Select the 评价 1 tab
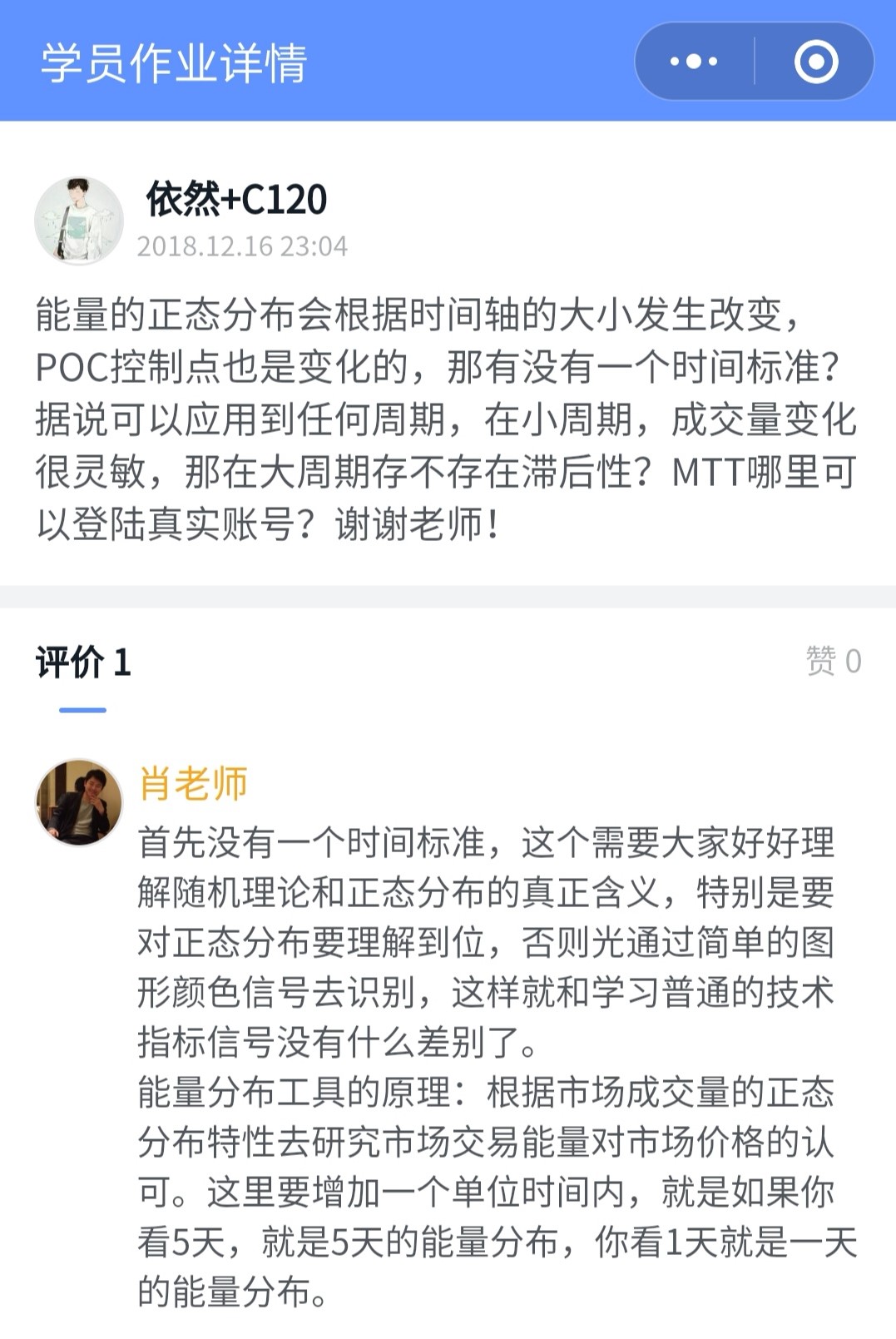Screen dimensions: 896x1339 point(83,662)
